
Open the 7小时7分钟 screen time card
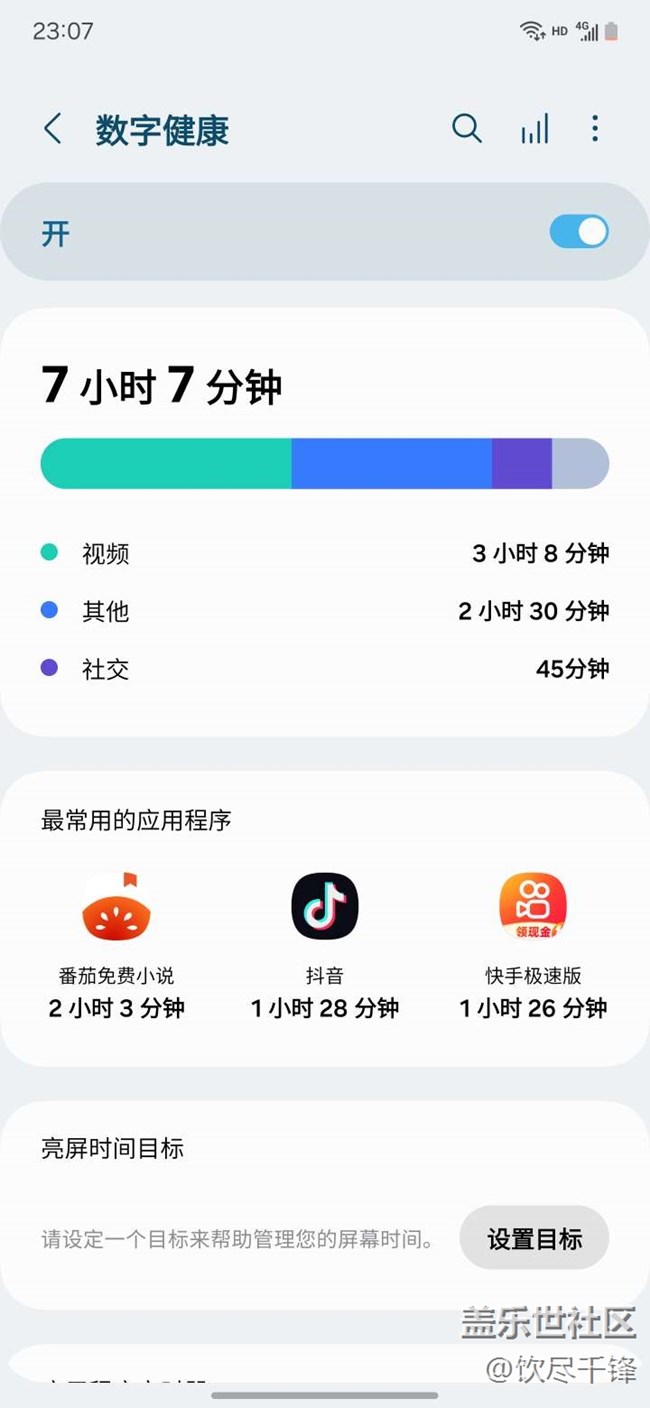pyautogui.click(x=324, y=520)
